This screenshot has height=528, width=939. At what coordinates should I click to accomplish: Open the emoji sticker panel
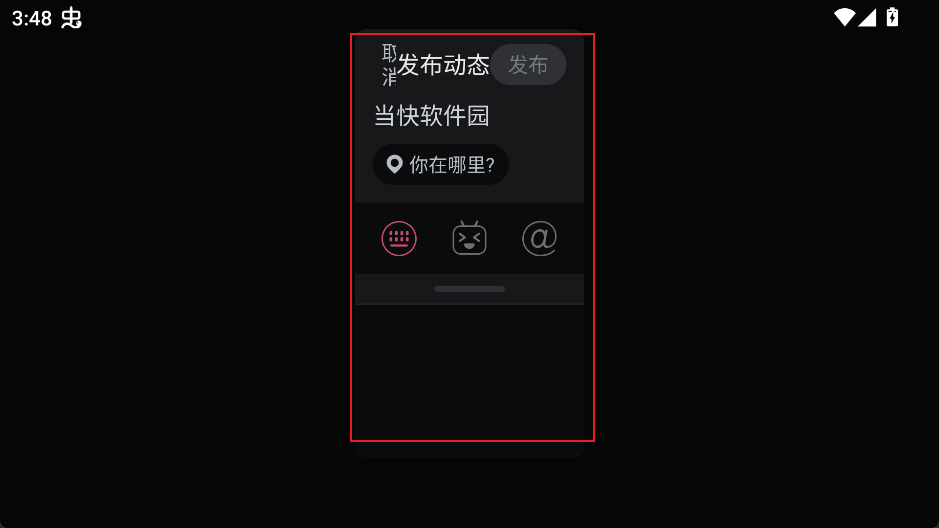click(469, 238)
